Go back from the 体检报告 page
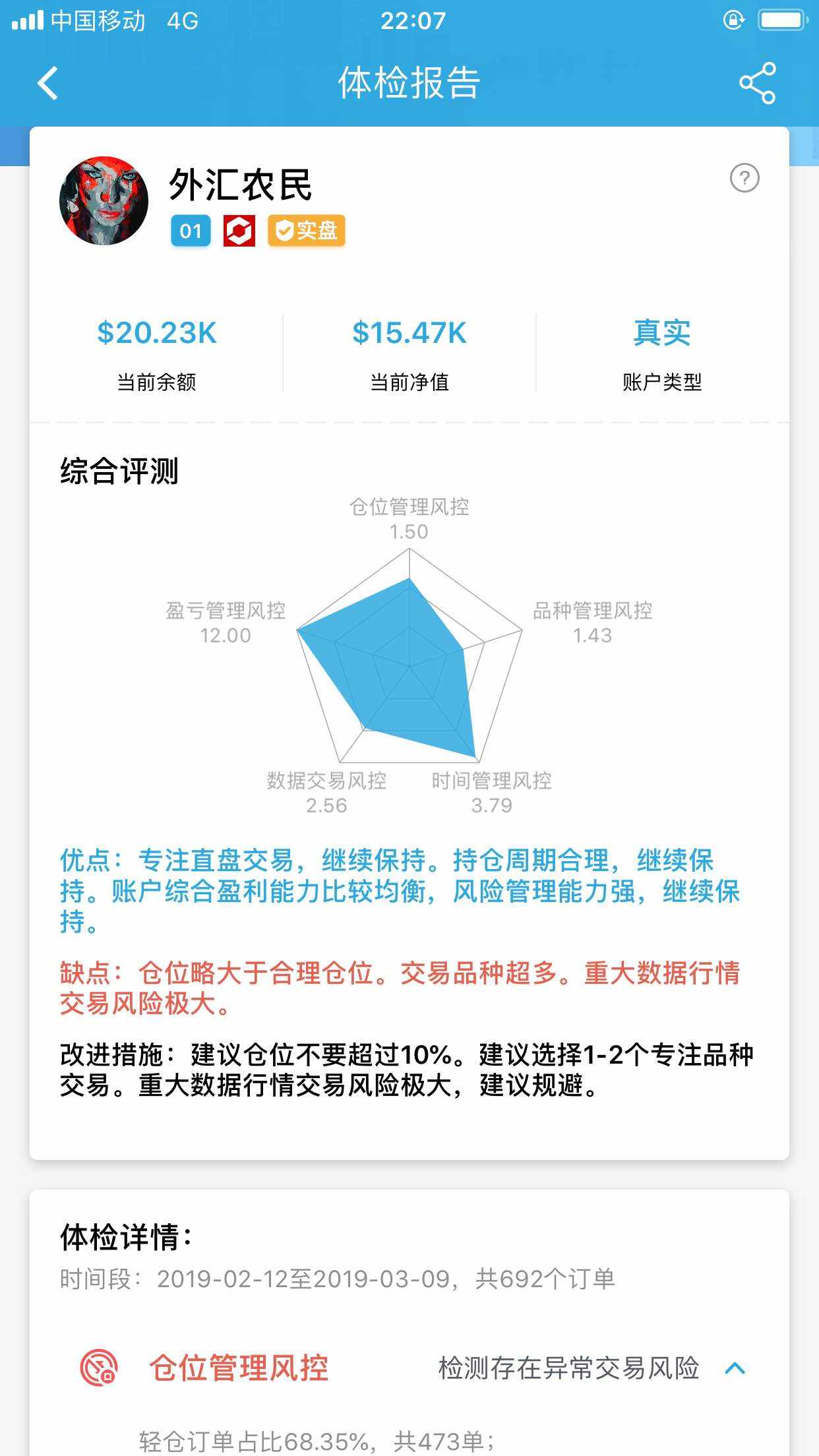819x1456 pixels. tap(48, 83)
